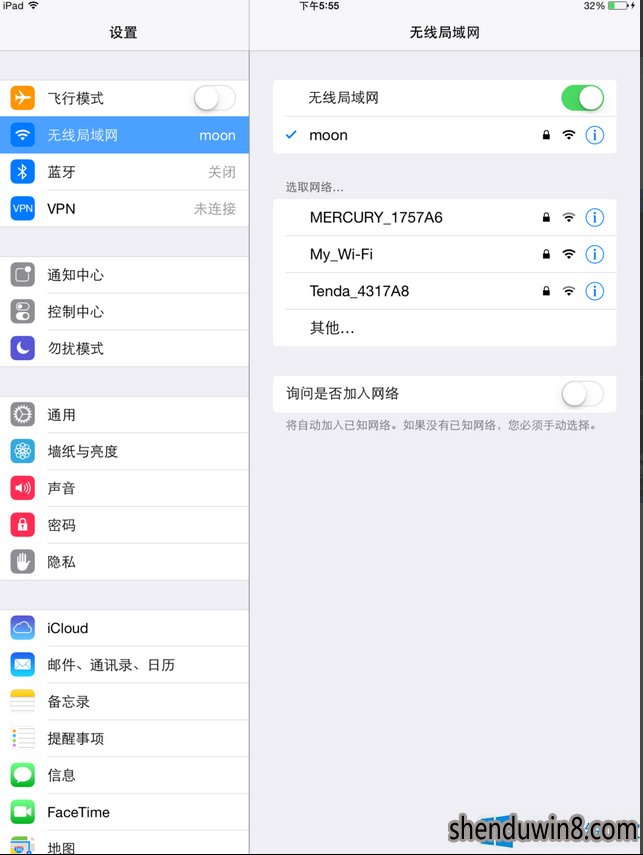
Task: Open 通知中心 settings
Action: point(124,275)
